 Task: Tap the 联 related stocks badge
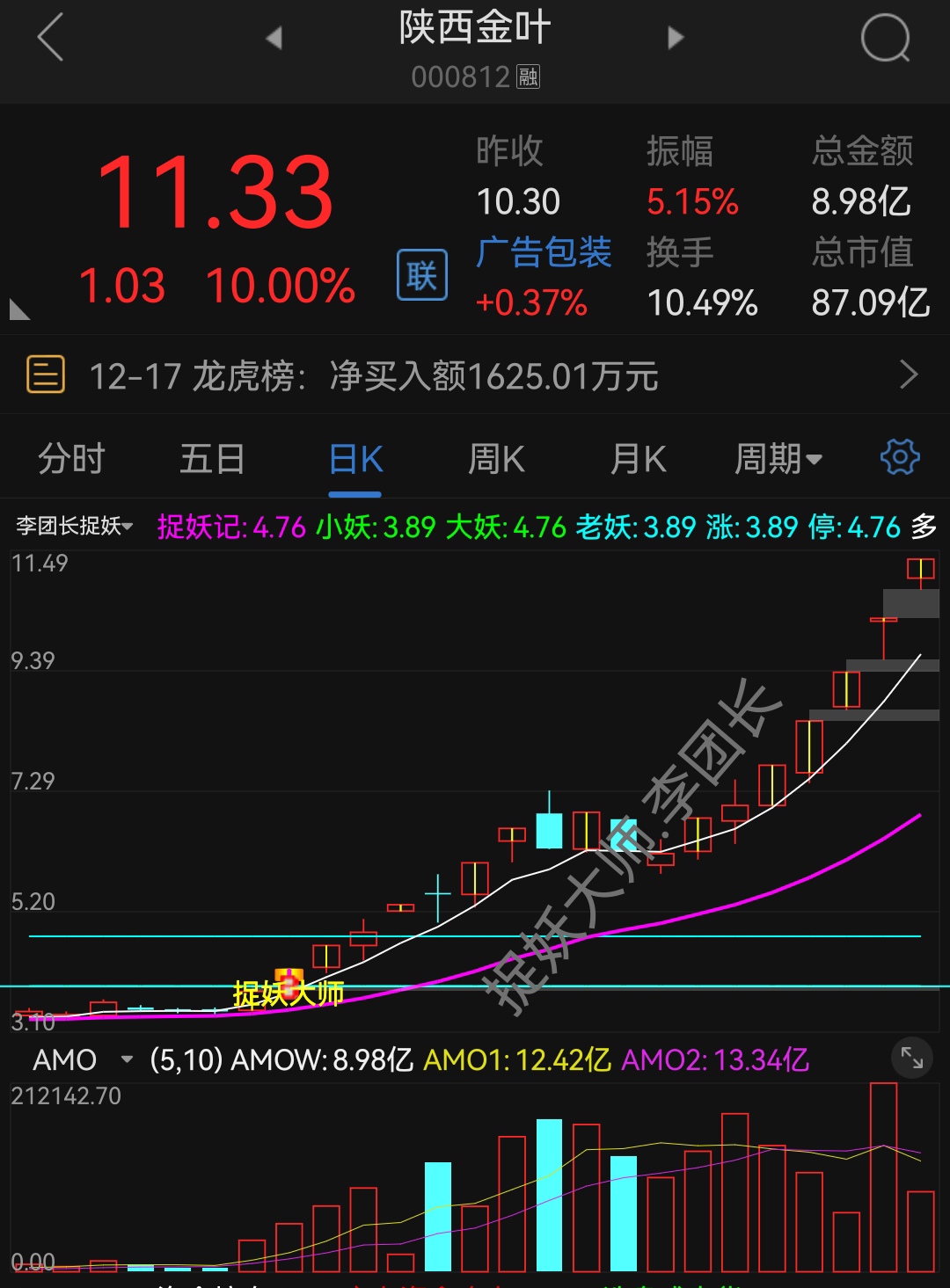[422, 275]
